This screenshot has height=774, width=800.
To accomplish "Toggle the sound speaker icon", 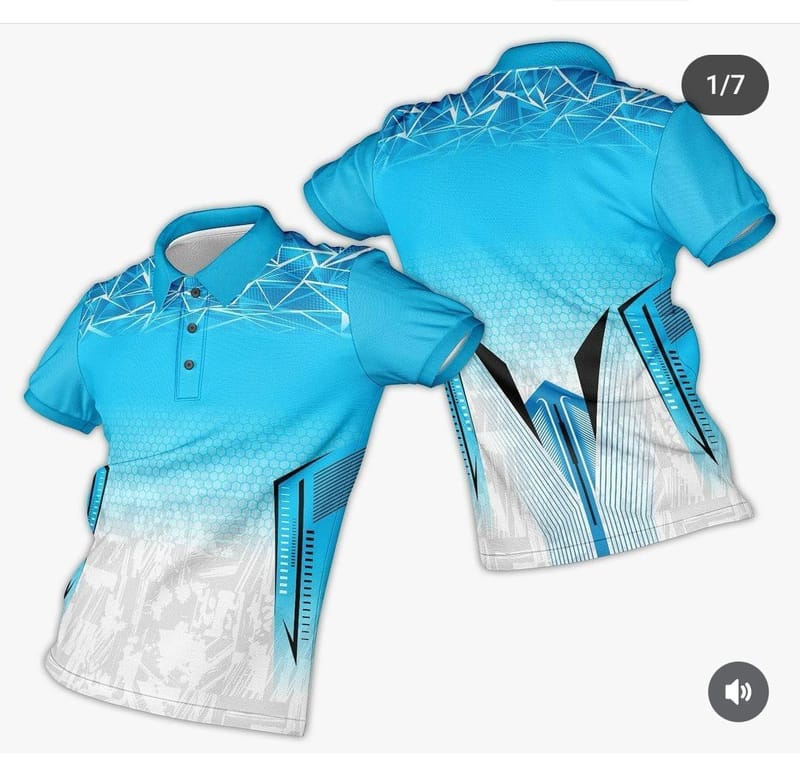I will pyautogui.click(x=738, y=691).
